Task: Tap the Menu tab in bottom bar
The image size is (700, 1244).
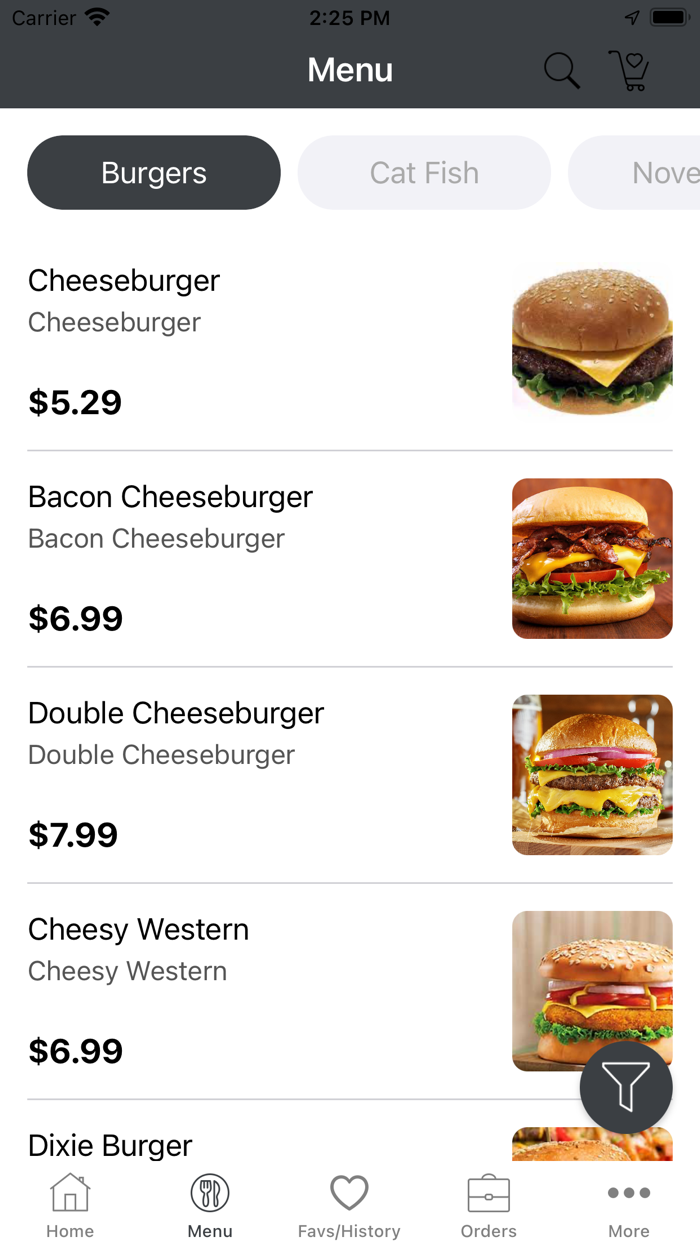Action: click(x=210, y=1205)
